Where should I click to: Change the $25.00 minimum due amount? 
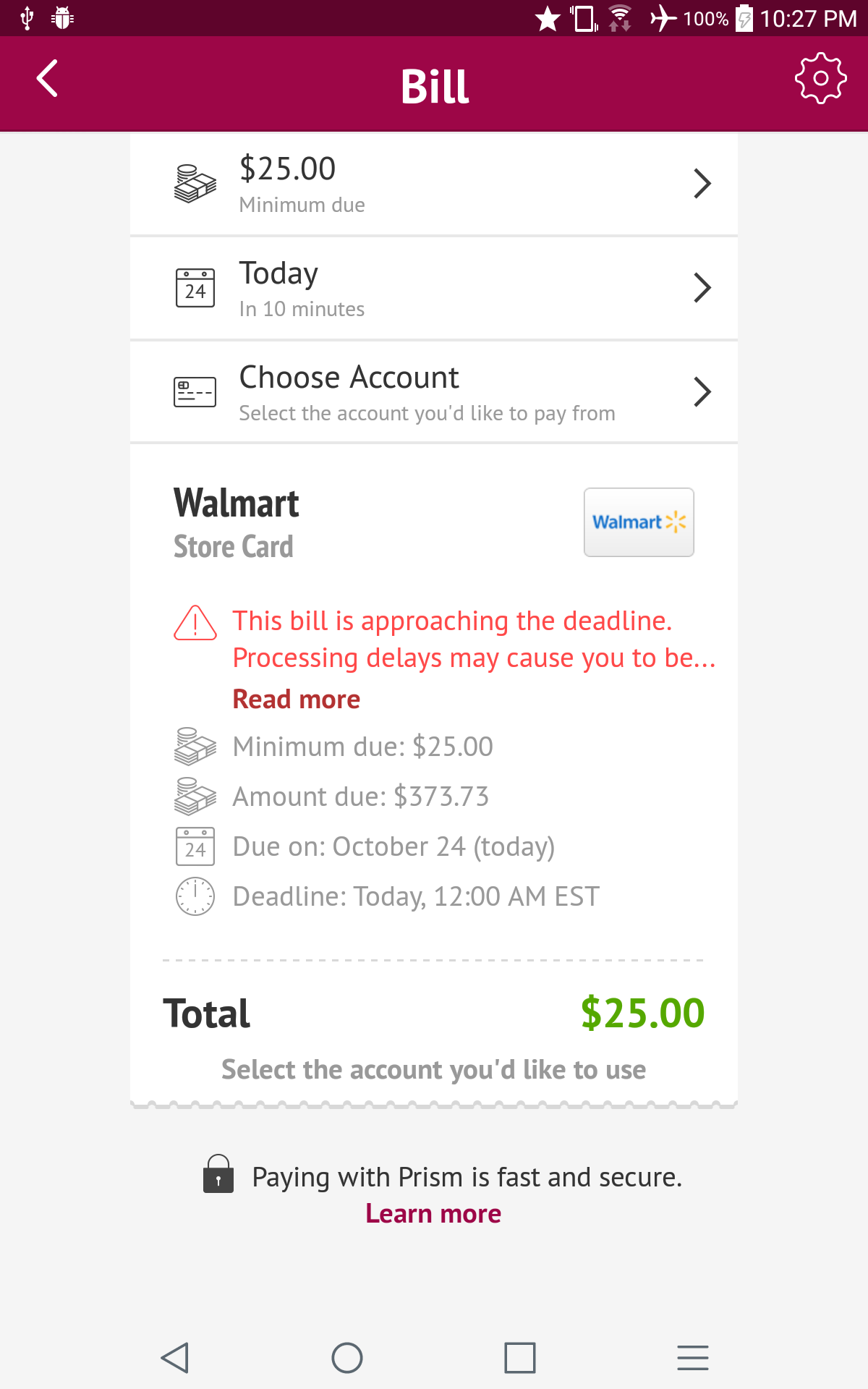(434, 184)
